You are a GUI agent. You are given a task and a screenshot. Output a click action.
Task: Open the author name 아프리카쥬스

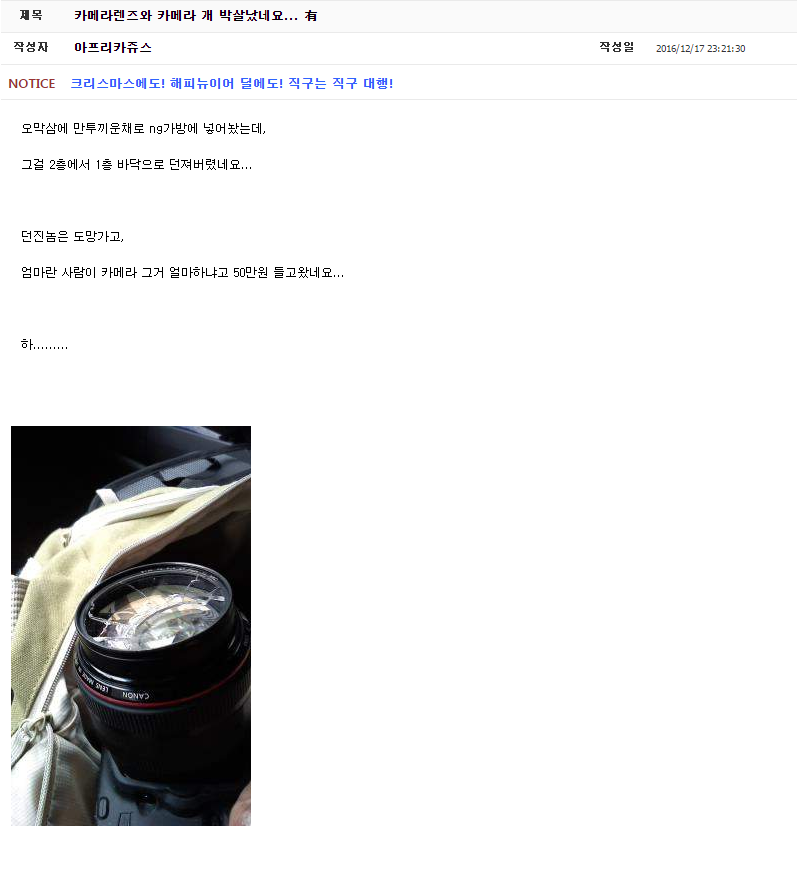click(113, 48)
